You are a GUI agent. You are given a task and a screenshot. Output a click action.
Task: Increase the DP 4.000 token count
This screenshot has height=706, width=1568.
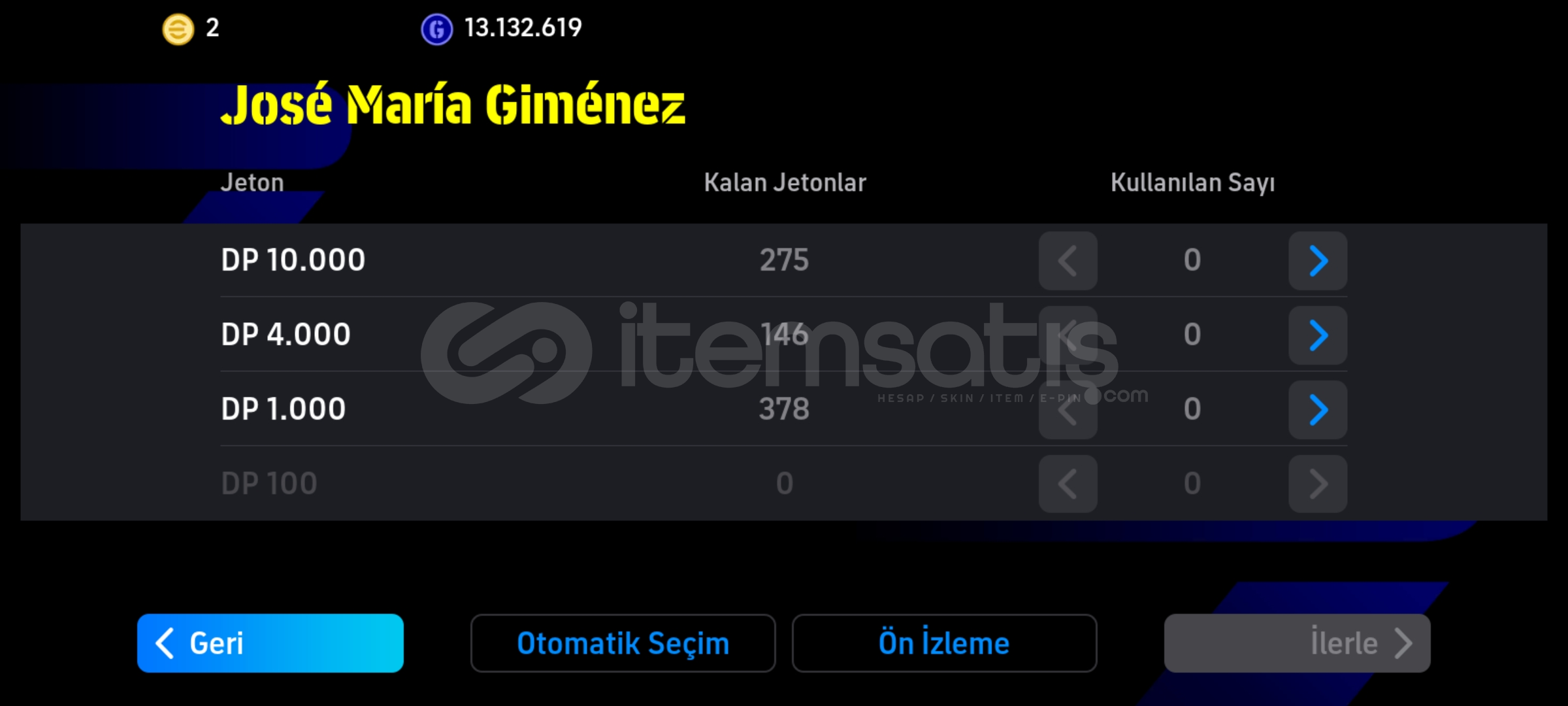pyautogui.click(x=1317, y=335)
